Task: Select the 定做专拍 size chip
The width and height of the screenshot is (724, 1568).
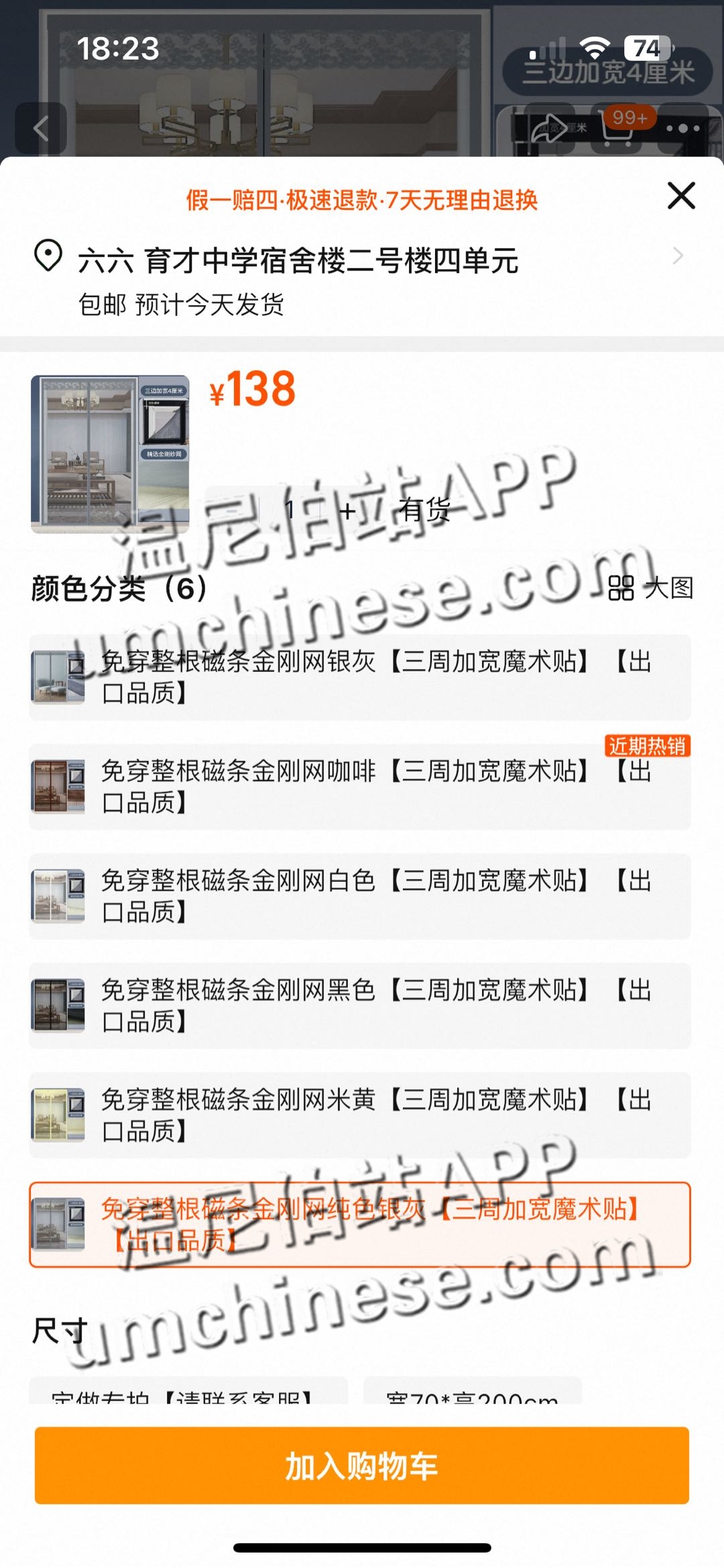Action: coord(188,1394)
